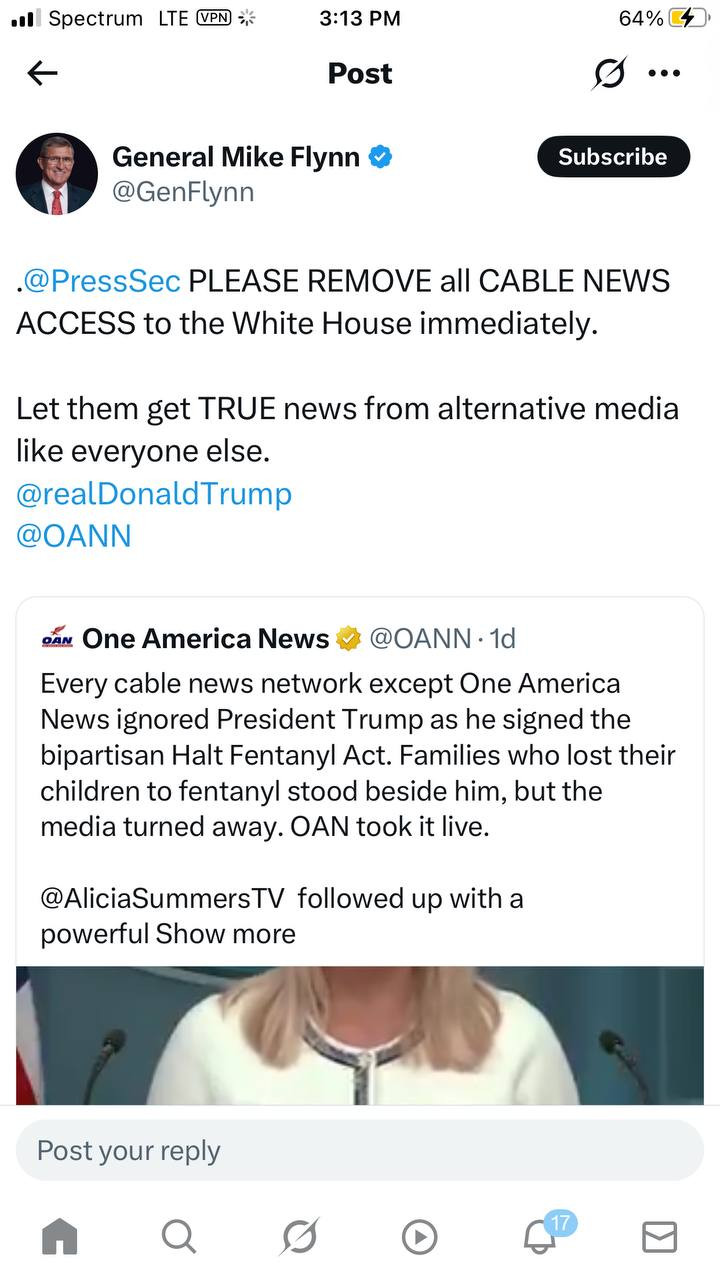The width and height of the screenshot is (720, 1280).
Task: Open the @PressSec mention
Action: tap(101, 281)
